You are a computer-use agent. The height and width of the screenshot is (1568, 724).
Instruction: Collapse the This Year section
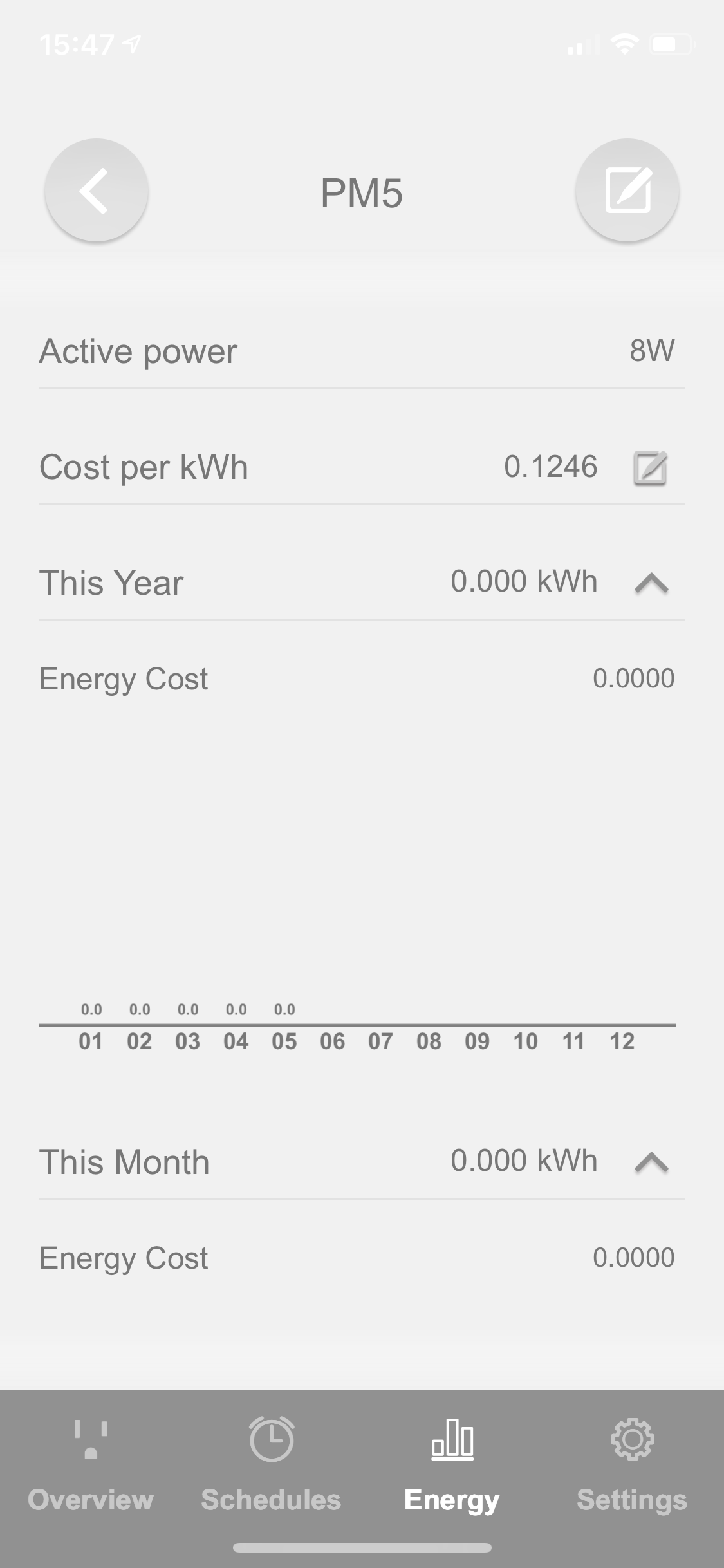click(651, 583)
